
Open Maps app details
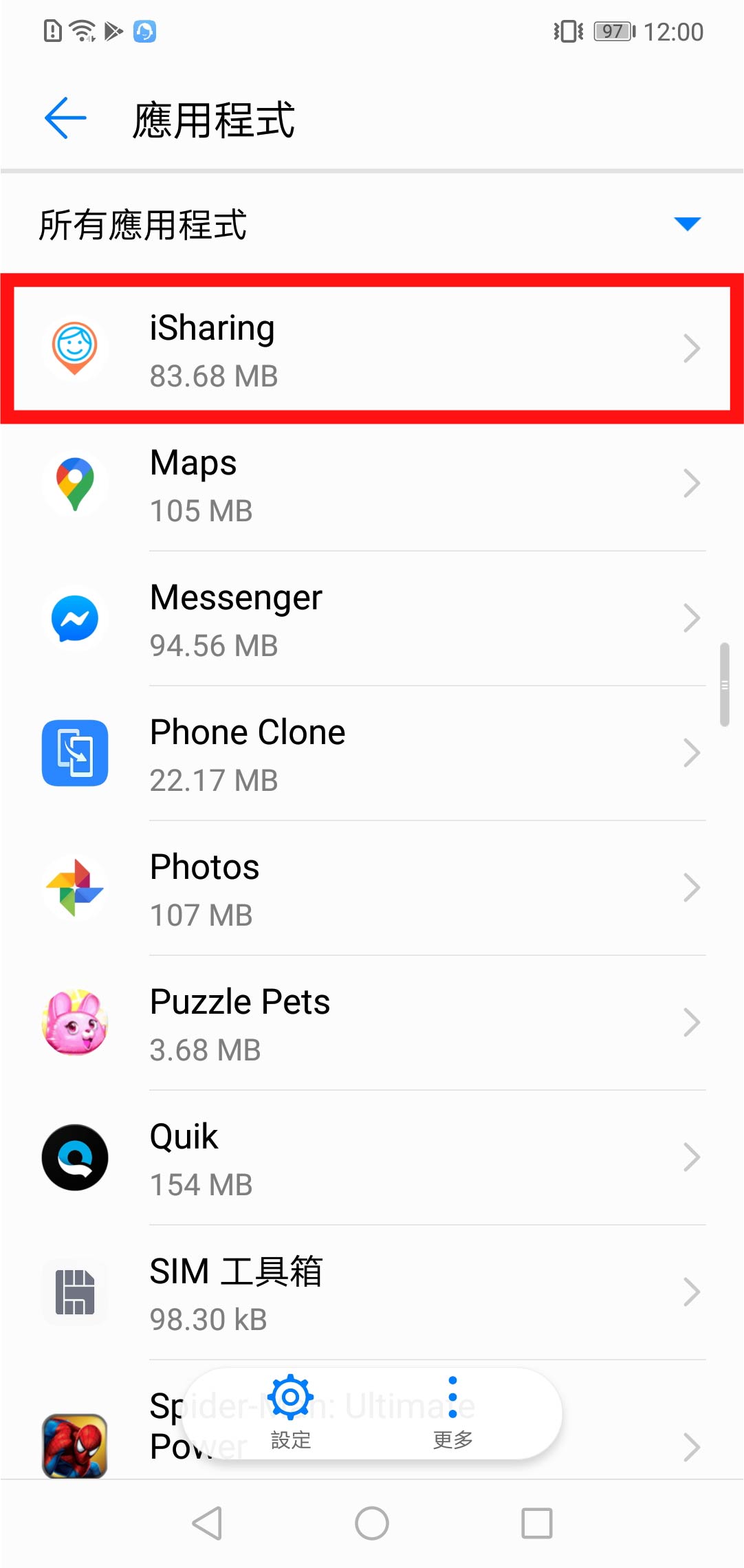371,483
